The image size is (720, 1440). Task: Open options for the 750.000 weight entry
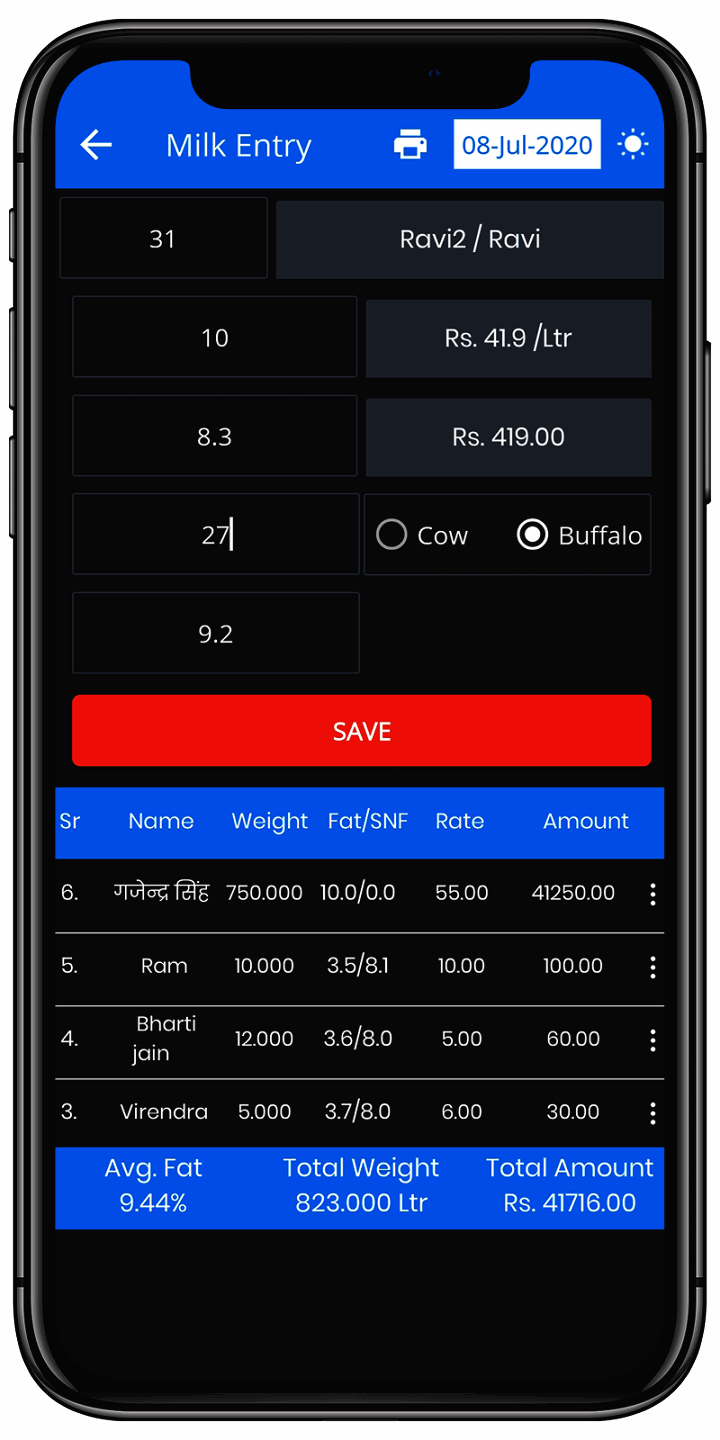click(x=653, y=894)
